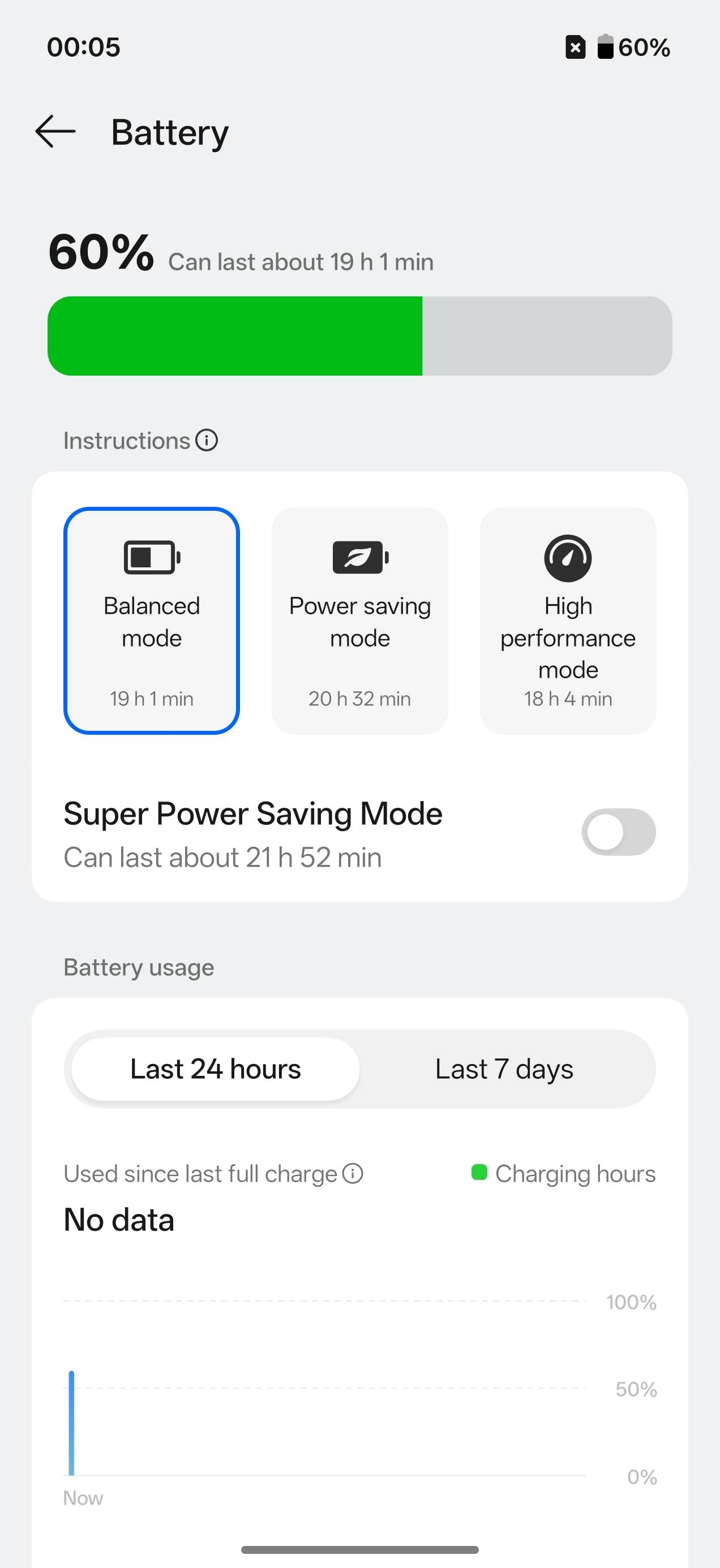Viewport: 720px width, 1568px height.
Task: Tap info icon beside Used since last full charge
Action: click(353, 1173)
